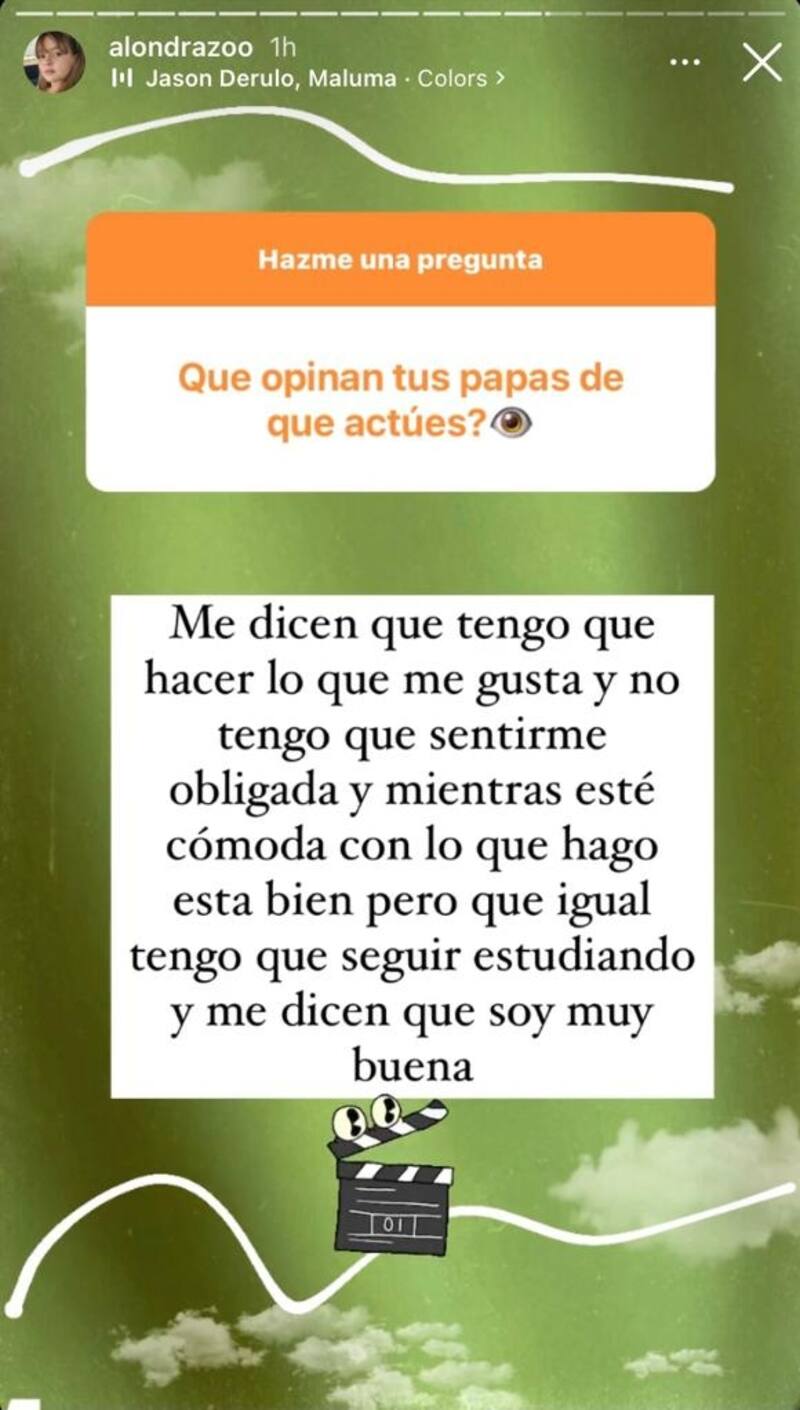Open alondrazoo's profile picture
The width and height of the screenshot is (800, 1410).
(x=54, y=62)
